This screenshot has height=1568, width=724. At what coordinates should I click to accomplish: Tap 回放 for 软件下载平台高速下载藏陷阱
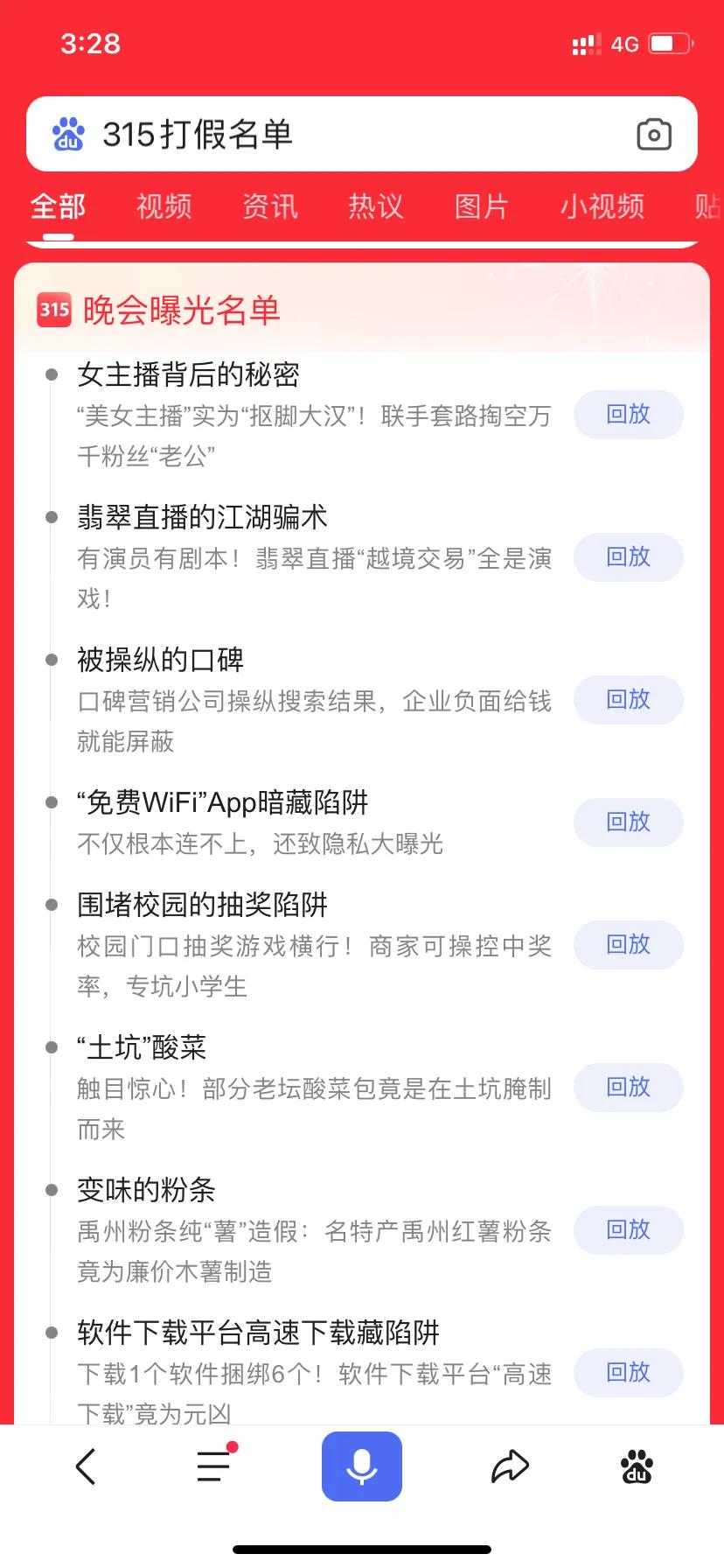pos(628,1373)
